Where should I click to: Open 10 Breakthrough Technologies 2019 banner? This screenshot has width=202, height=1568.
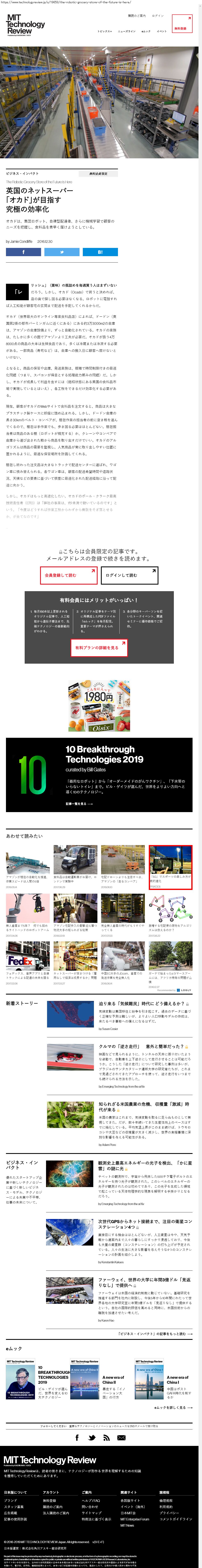[x=99, y=774]
